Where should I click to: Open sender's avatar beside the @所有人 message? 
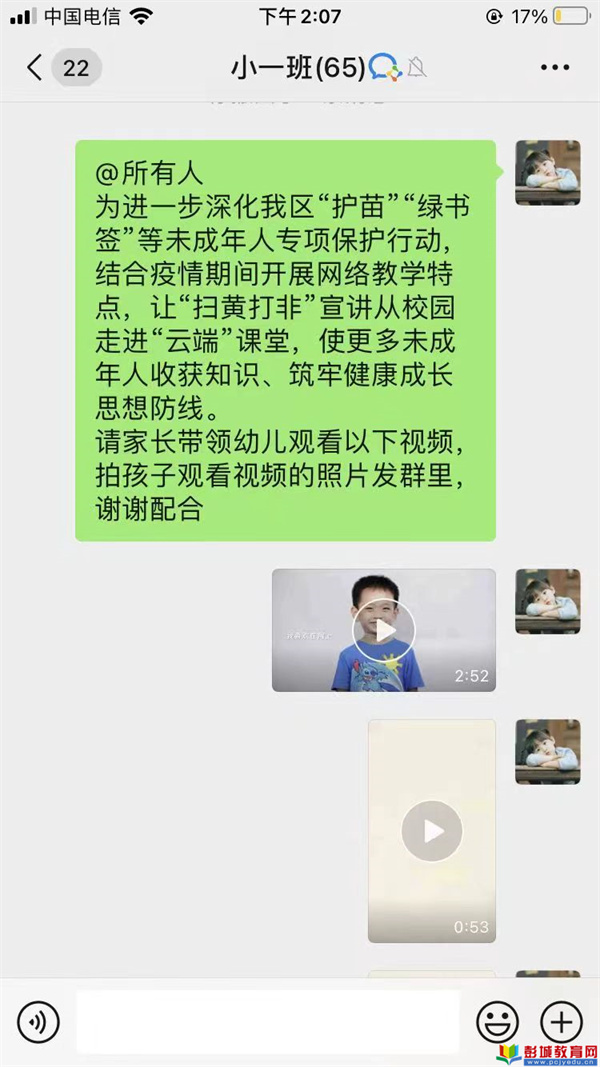547,173
